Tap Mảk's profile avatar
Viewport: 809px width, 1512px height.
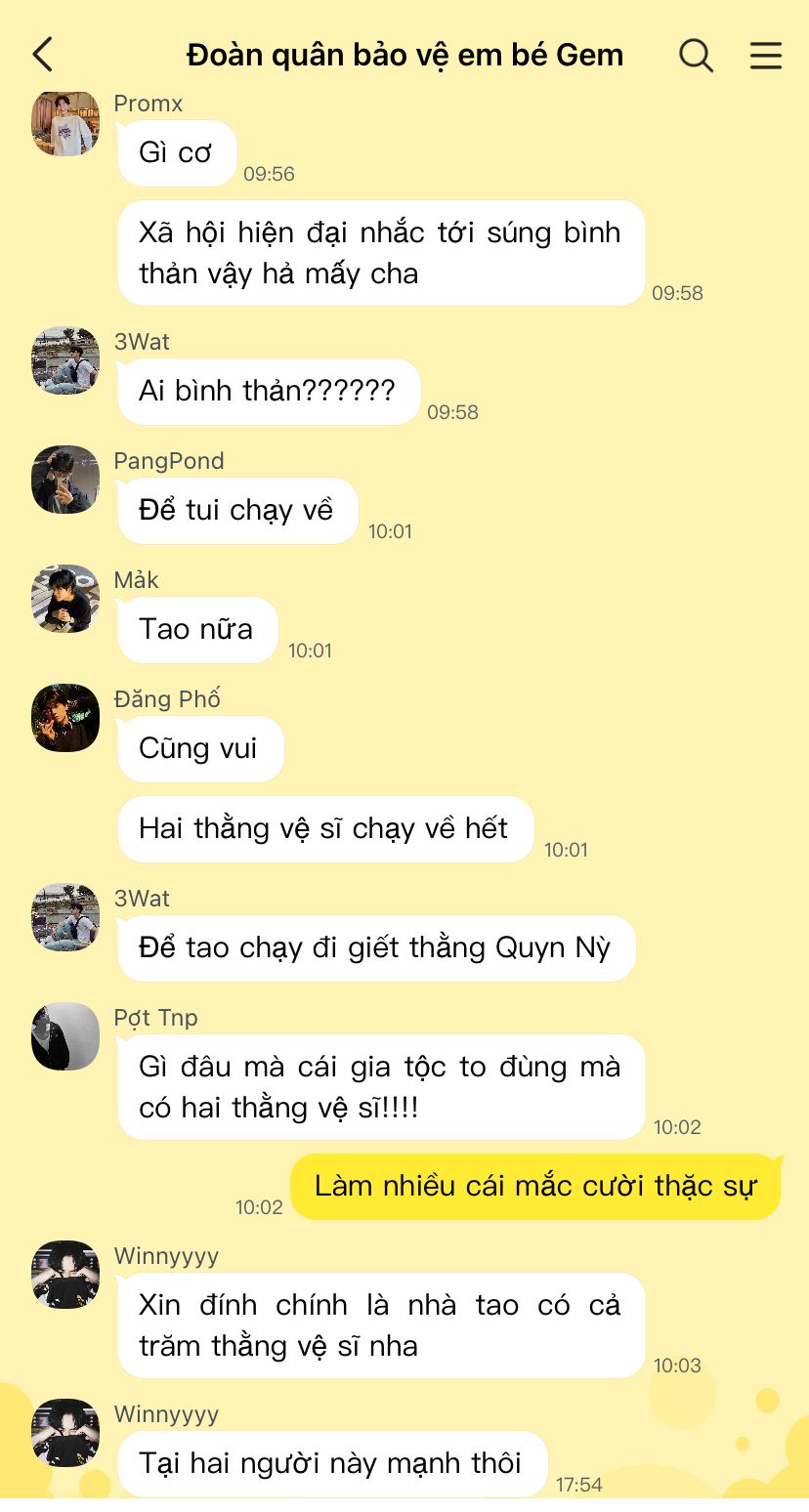tap(65, 599)
